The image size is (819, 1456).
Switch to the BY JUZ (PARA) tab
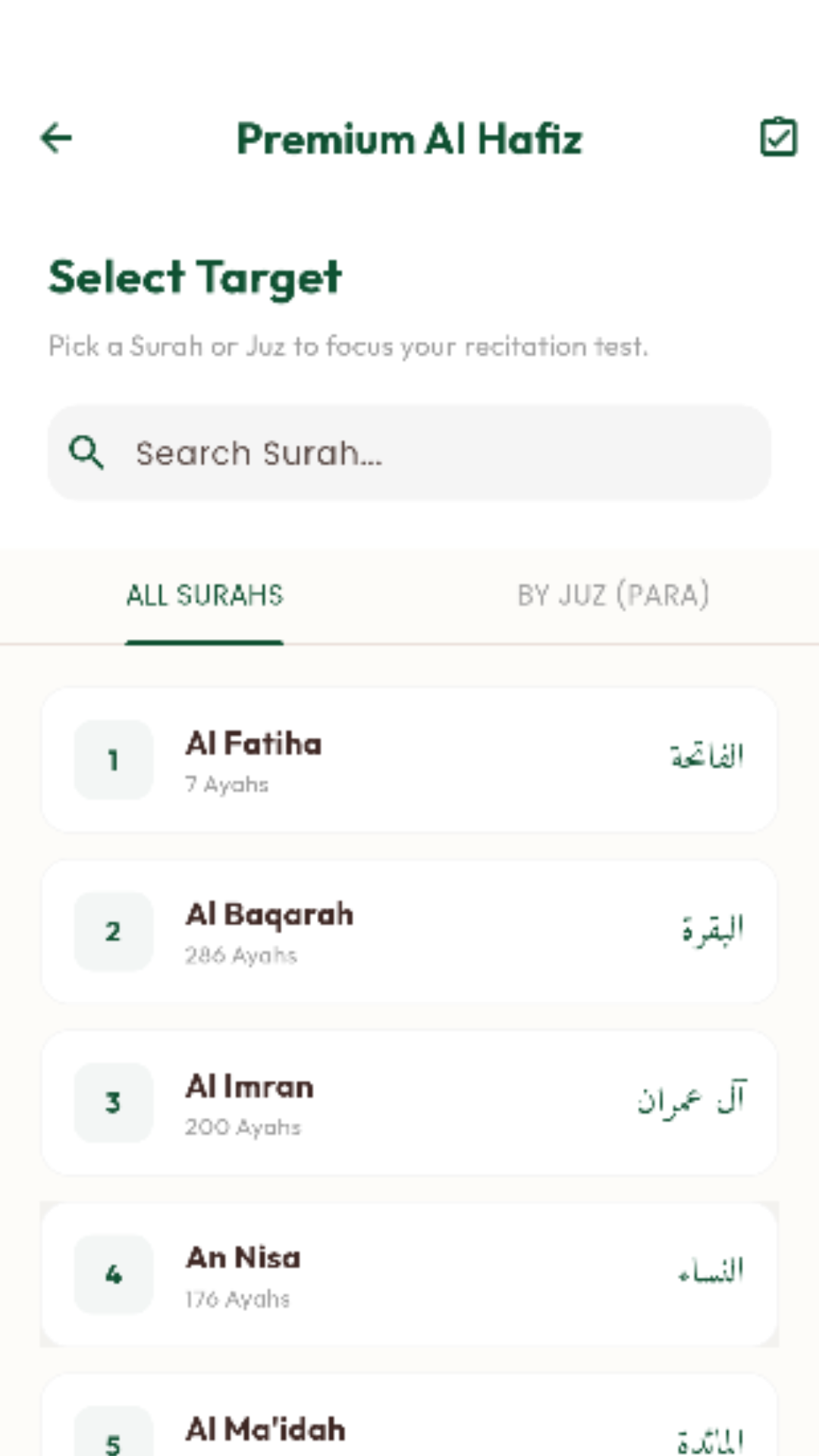click(x=613, y=596)
